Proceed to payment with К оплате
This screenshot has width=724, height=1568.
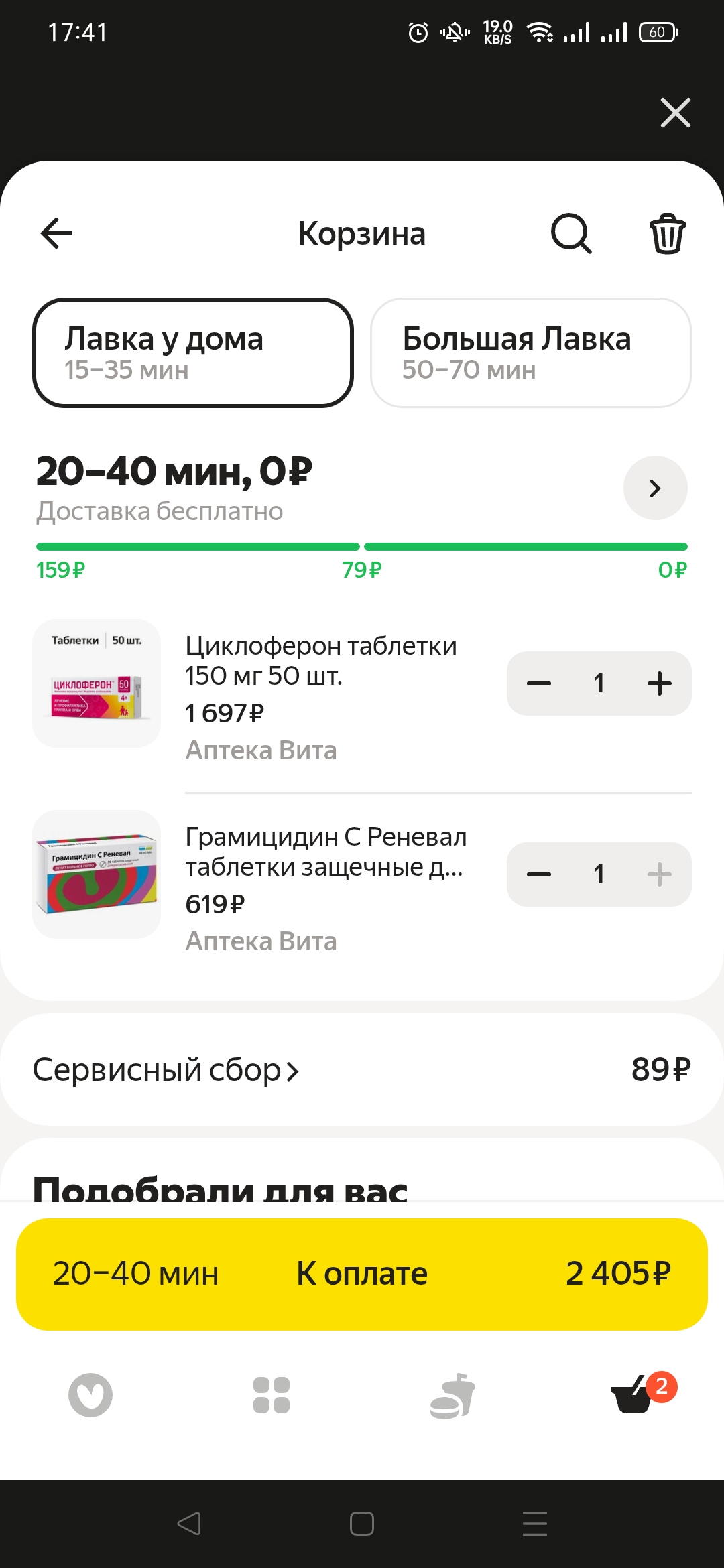pos(362,1274)
